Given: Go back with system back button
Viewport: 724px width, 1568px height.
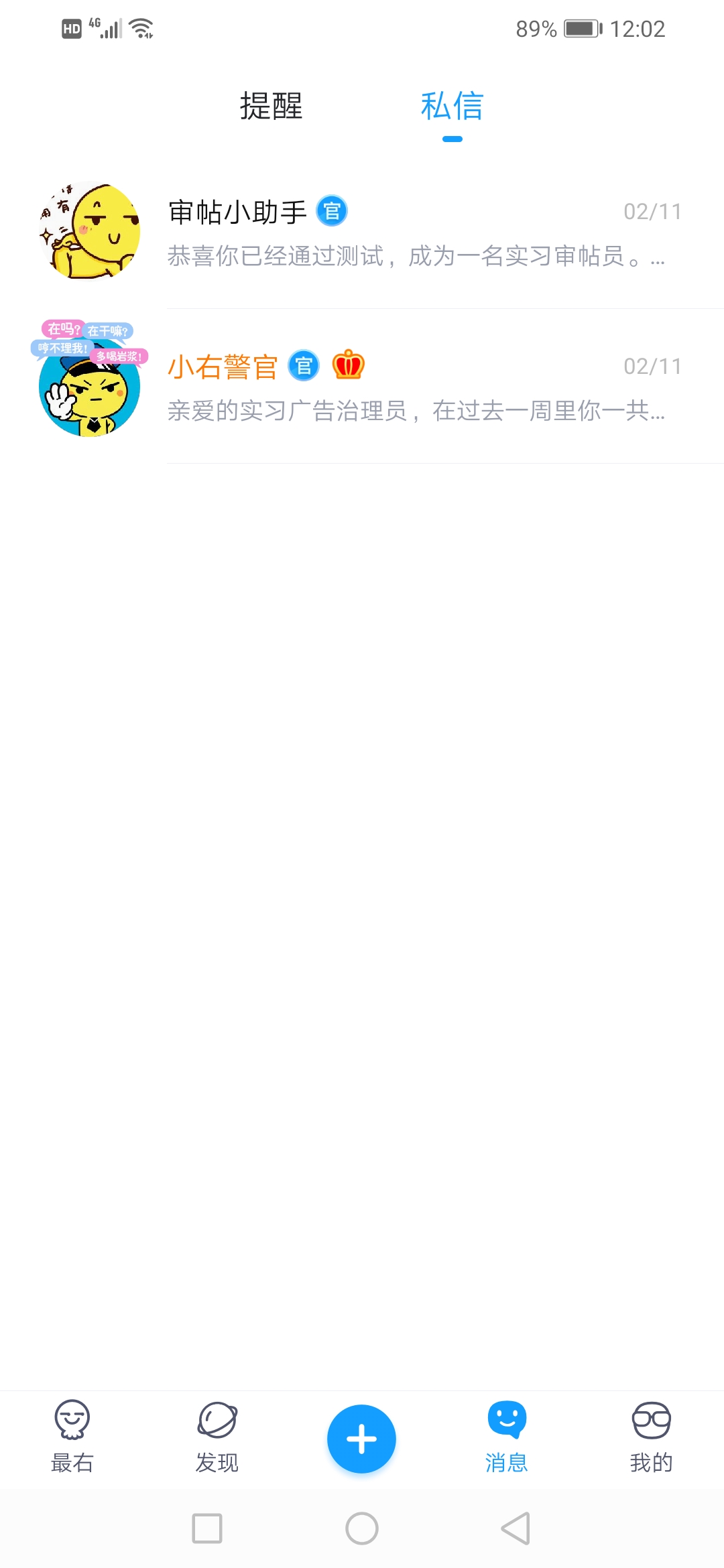Looking at the screenshot, I should pos(516,1528).
